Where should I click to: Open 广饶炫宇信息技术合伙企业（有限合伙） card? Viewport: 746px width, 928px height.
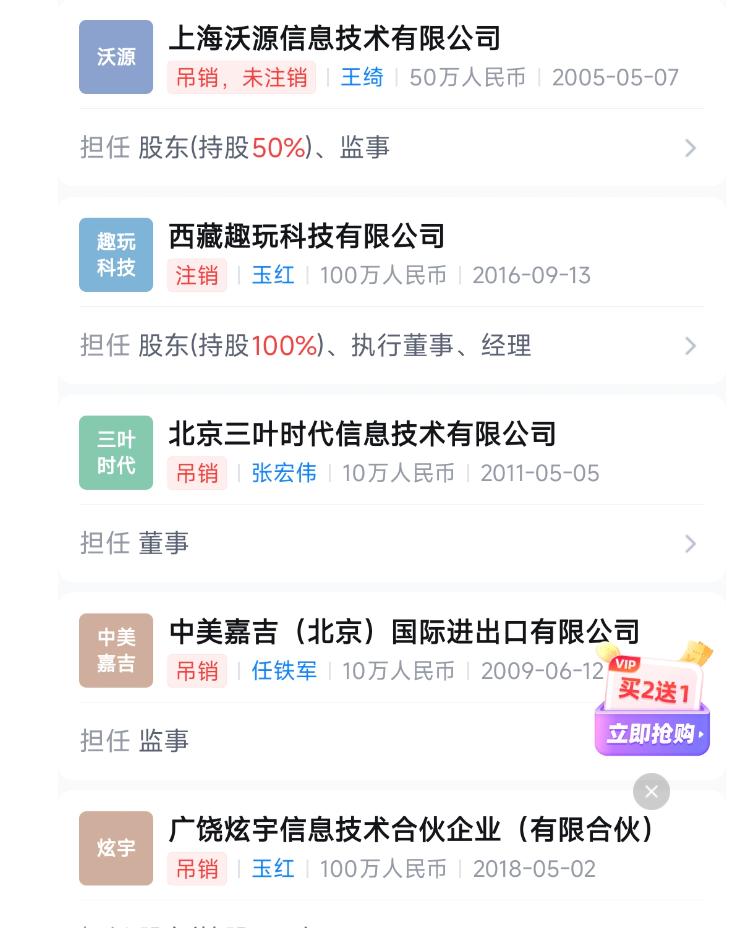coord(410,830)
